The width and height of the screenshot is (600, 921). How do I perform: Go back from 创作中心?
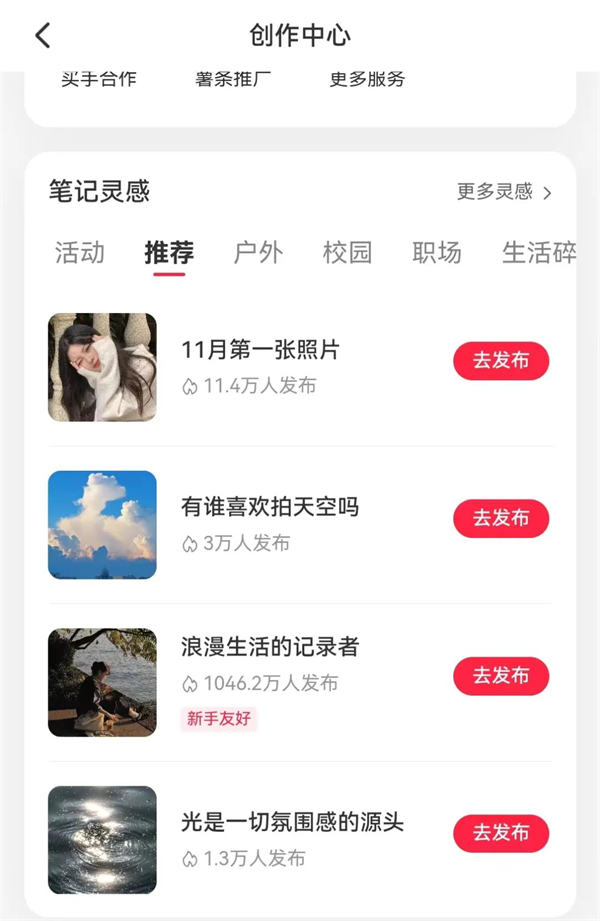(x=42, y=36)
